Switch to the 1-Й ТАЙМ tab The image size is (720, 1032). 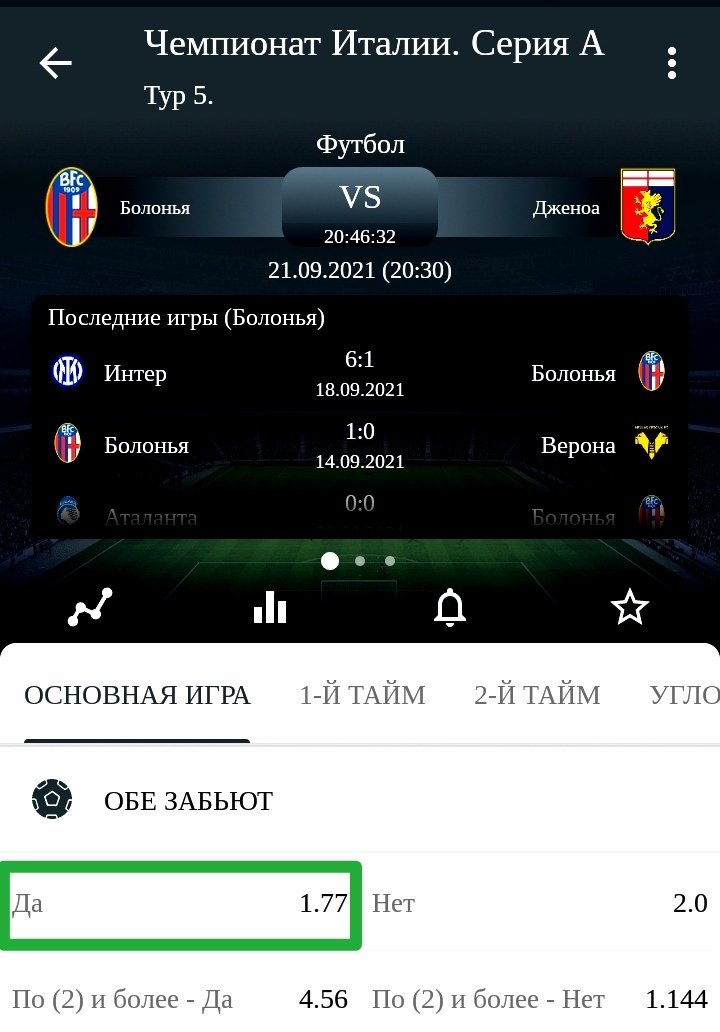(362, 695)
